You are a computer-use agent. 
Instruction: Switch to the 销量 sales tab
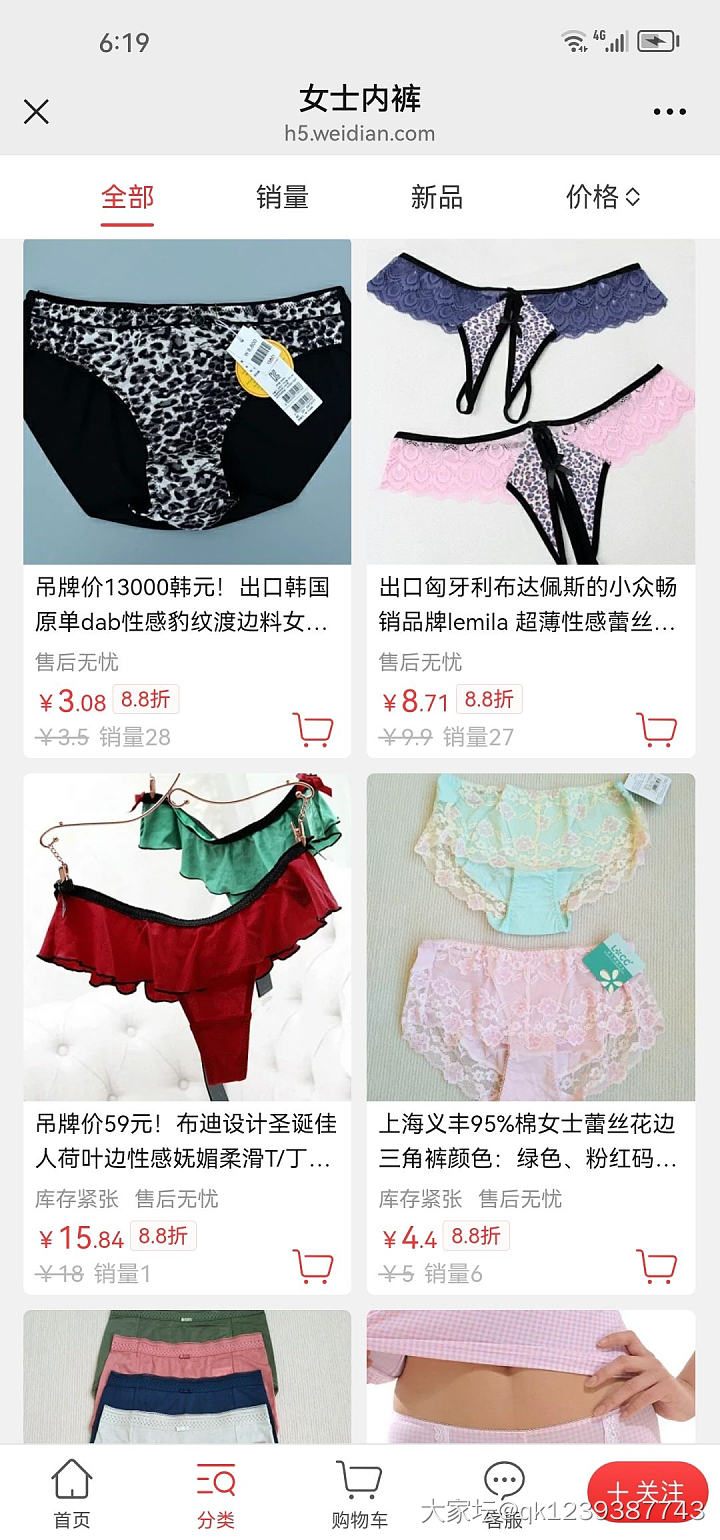click(x=281, y=197)
